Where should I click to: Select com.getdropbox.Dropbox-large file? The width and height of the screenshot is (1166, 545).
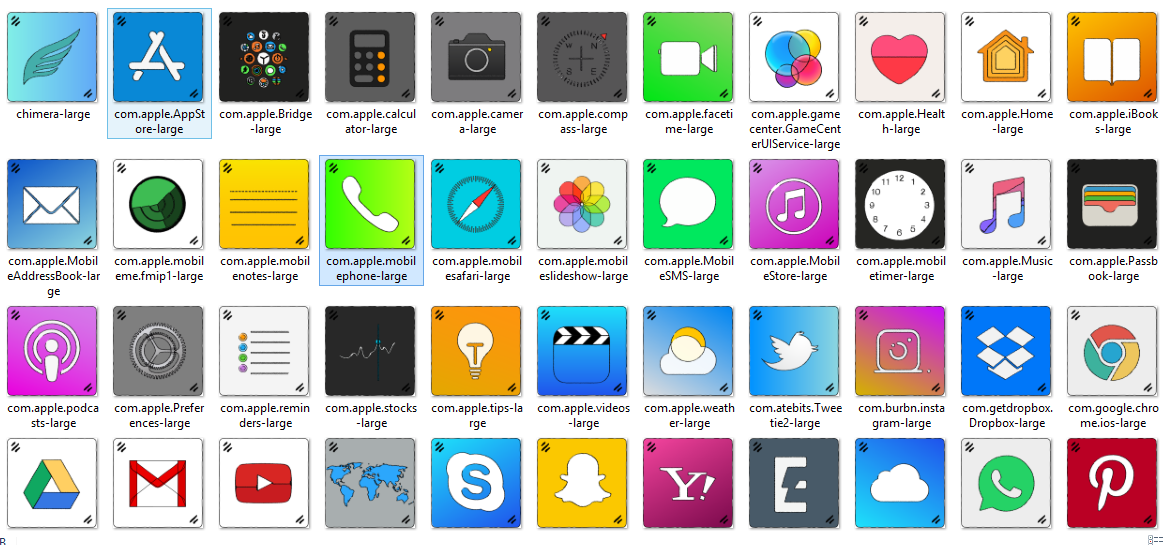[1006, 351]
